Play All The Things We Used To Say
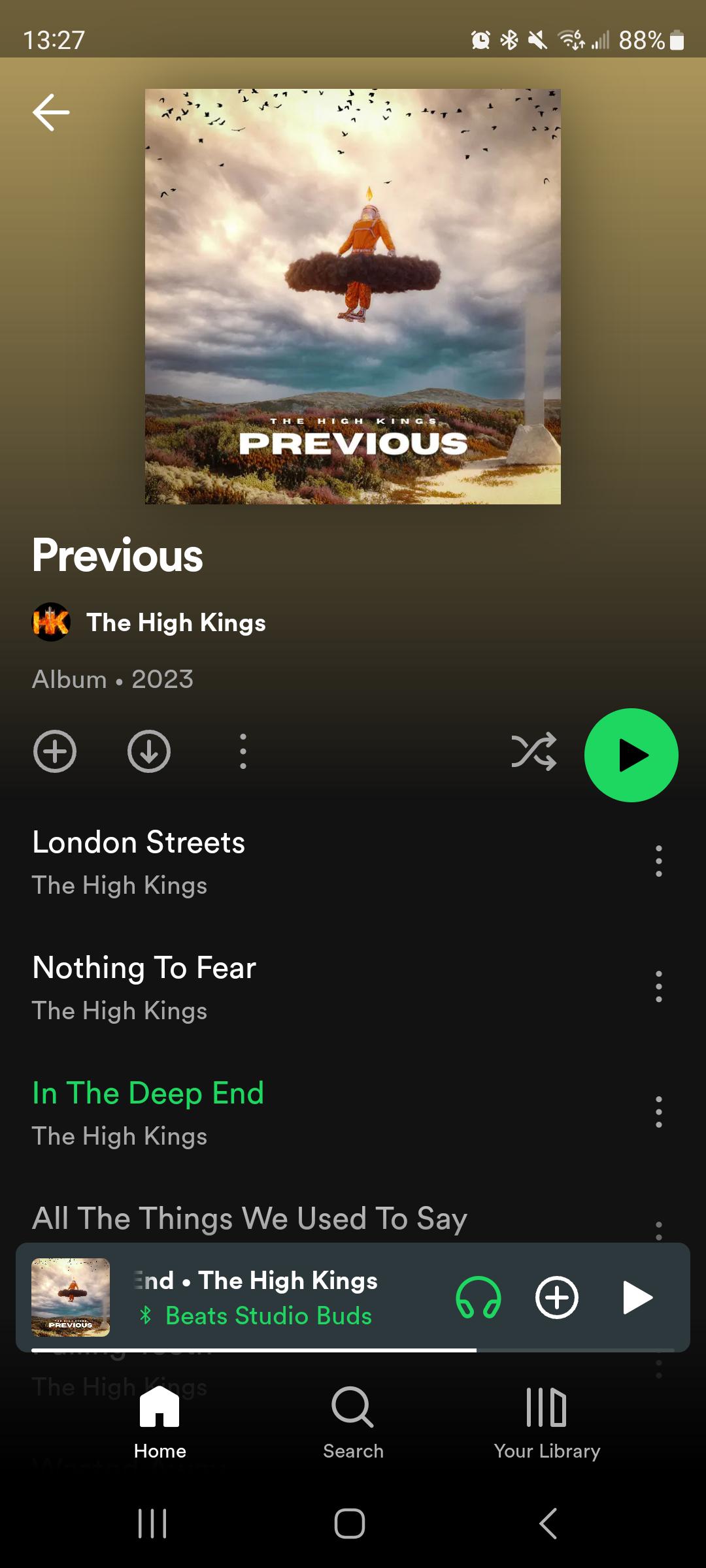 tap(250, 1218)
